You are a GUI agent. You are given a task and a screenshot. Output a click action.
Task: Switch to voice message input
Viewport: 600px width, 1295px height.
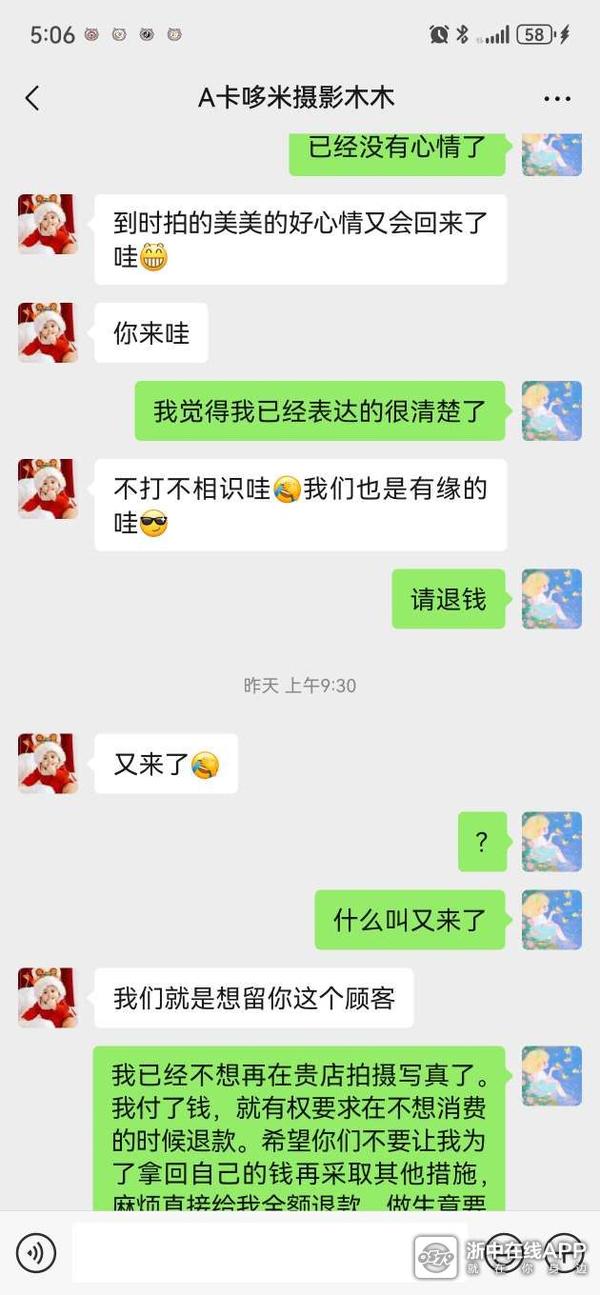[x=36, y=1253]
